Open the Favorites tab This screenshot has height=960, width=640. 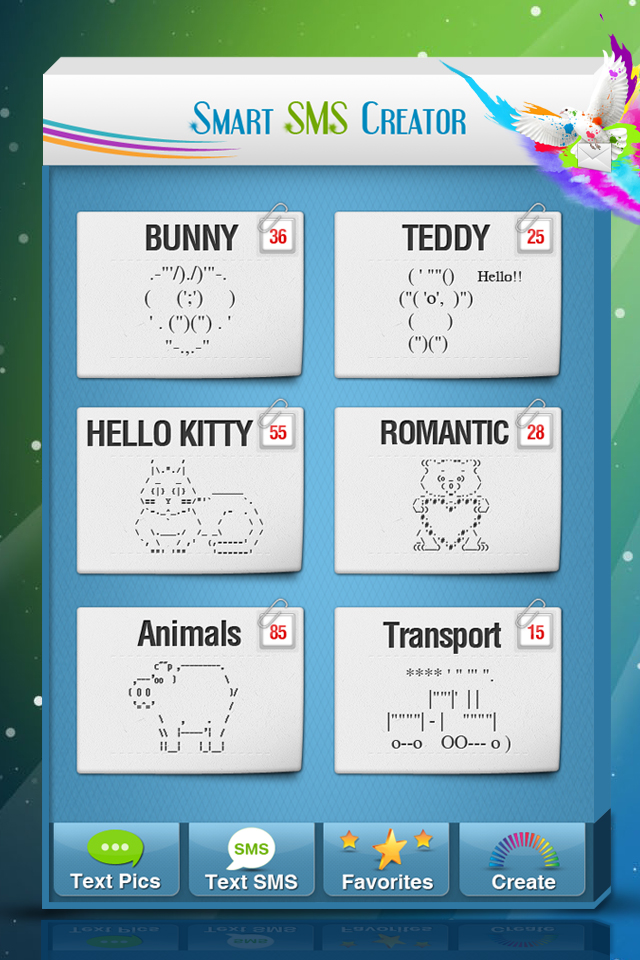[x=387, y=860]
